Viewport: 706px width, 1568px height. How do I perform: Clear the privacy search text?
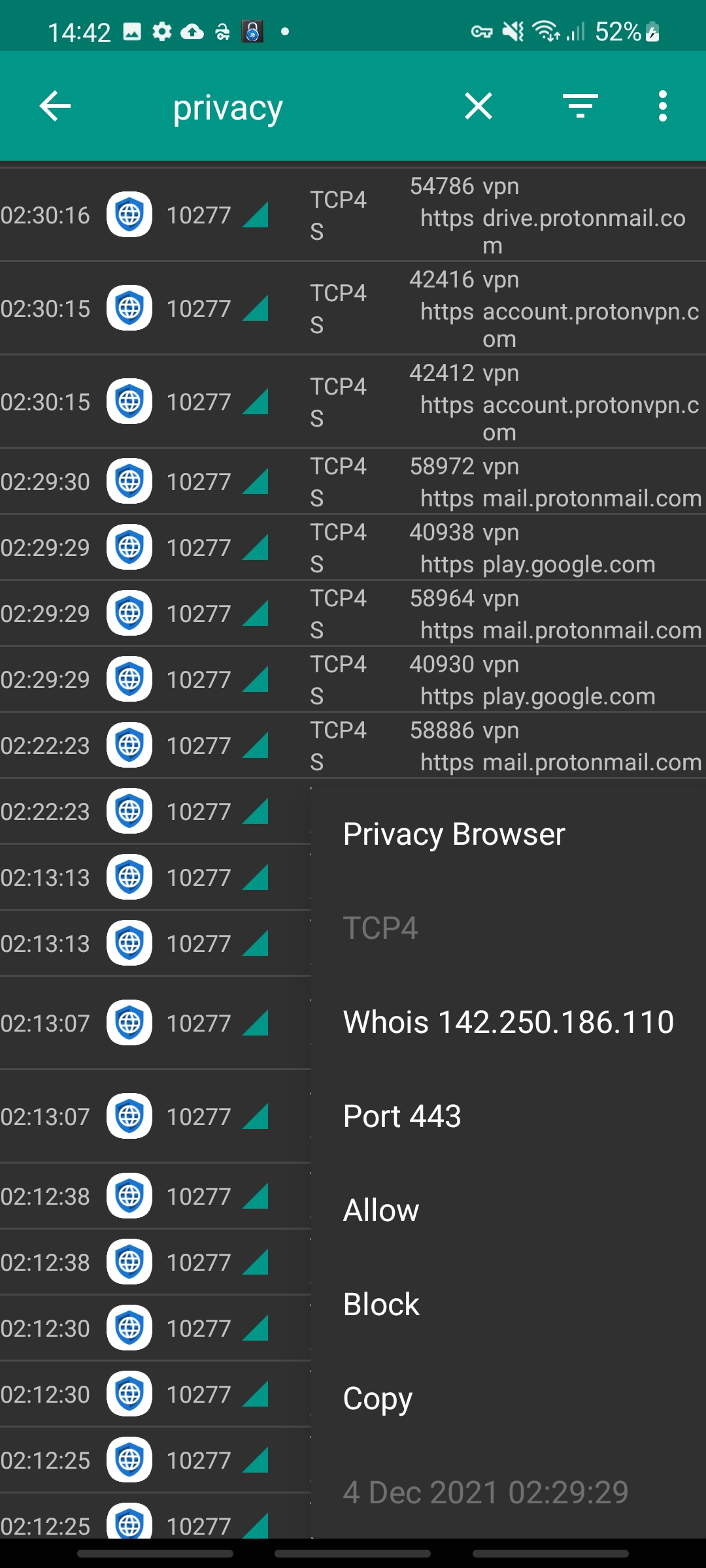tap(479, 106)
